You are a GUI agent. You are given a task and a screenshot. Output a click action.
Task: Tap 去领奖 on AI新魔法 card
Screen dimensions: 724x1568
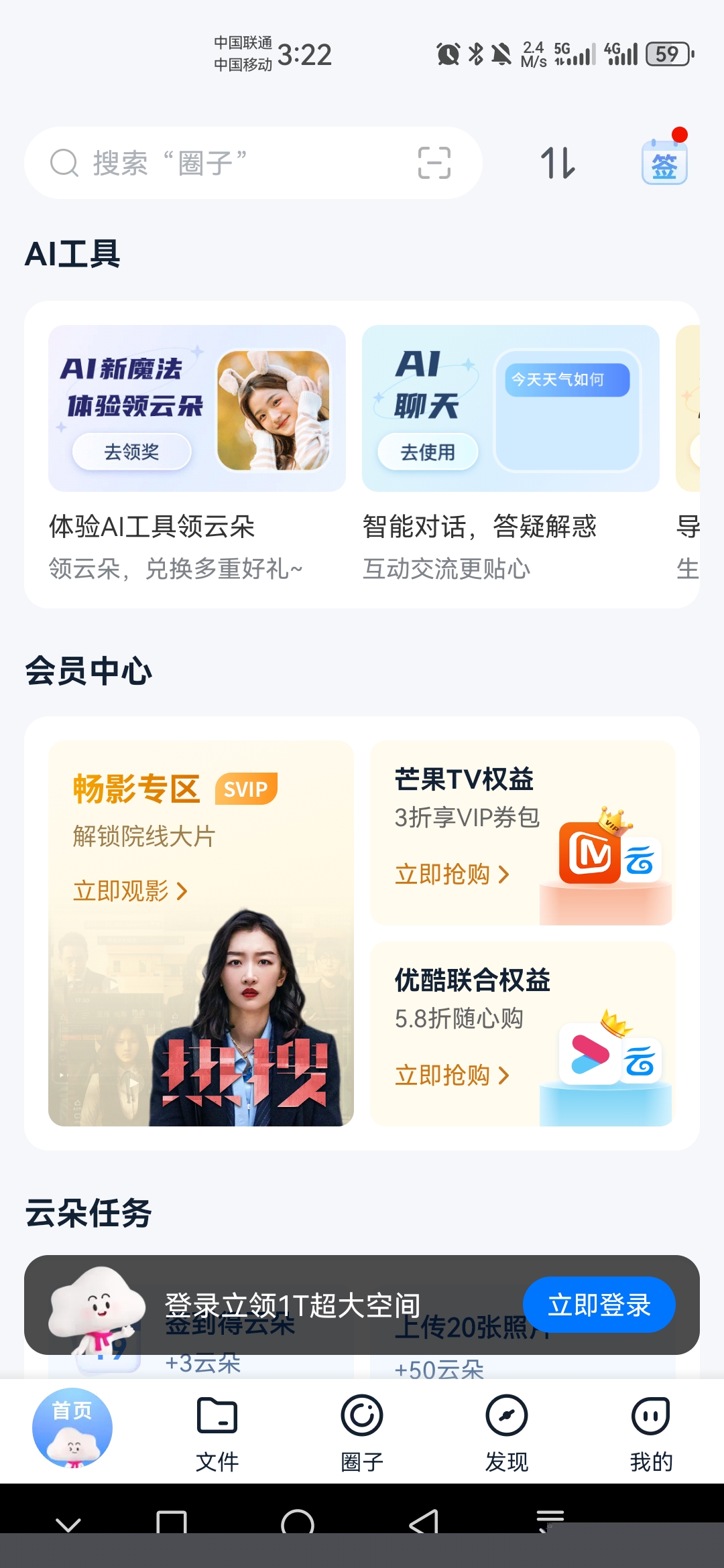click(131, 452)
